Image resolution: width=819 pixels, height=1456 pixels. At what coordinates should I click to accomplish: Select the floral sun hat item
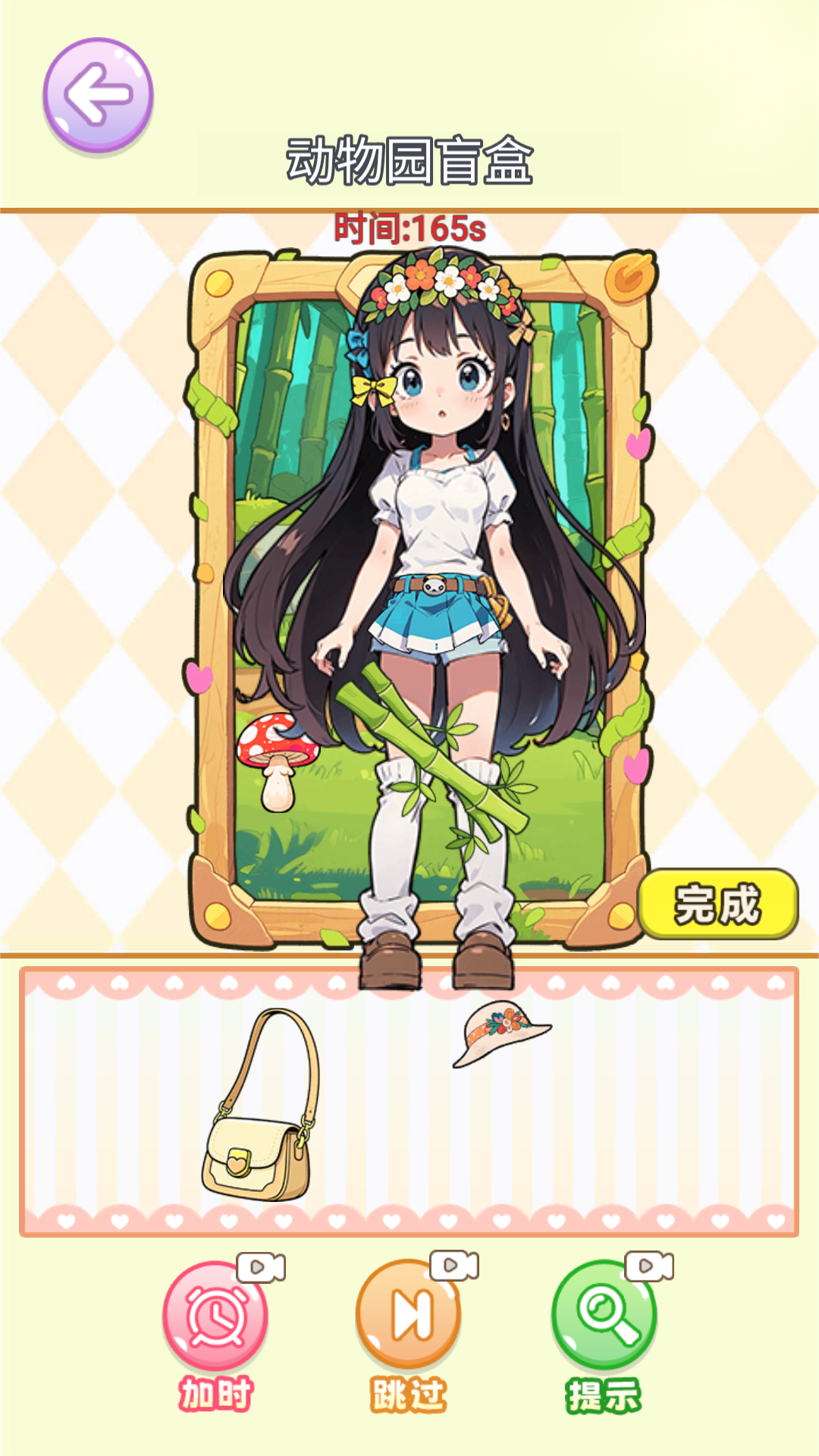500,1033
